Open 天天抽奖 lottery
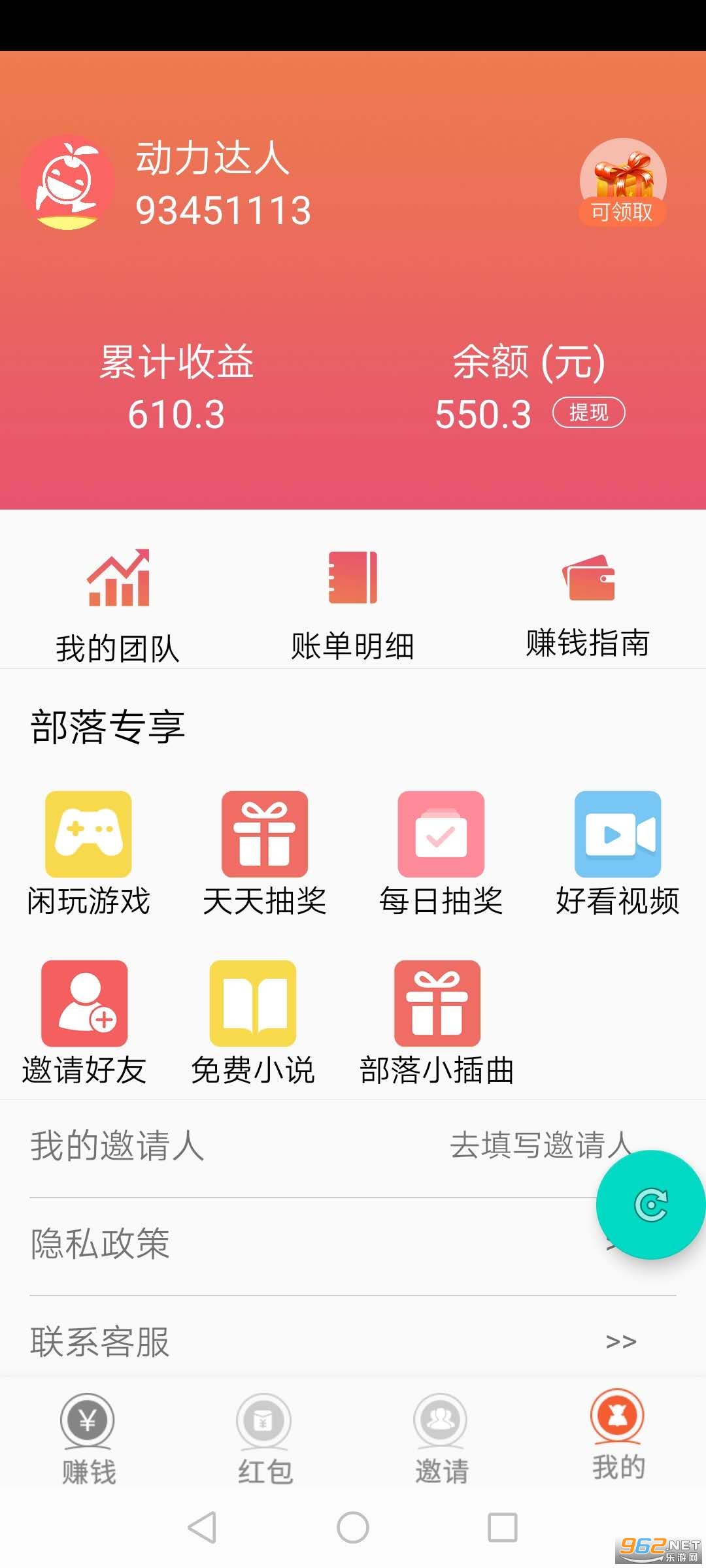This screenshot has width=706, height=1568. click(265, 853)
